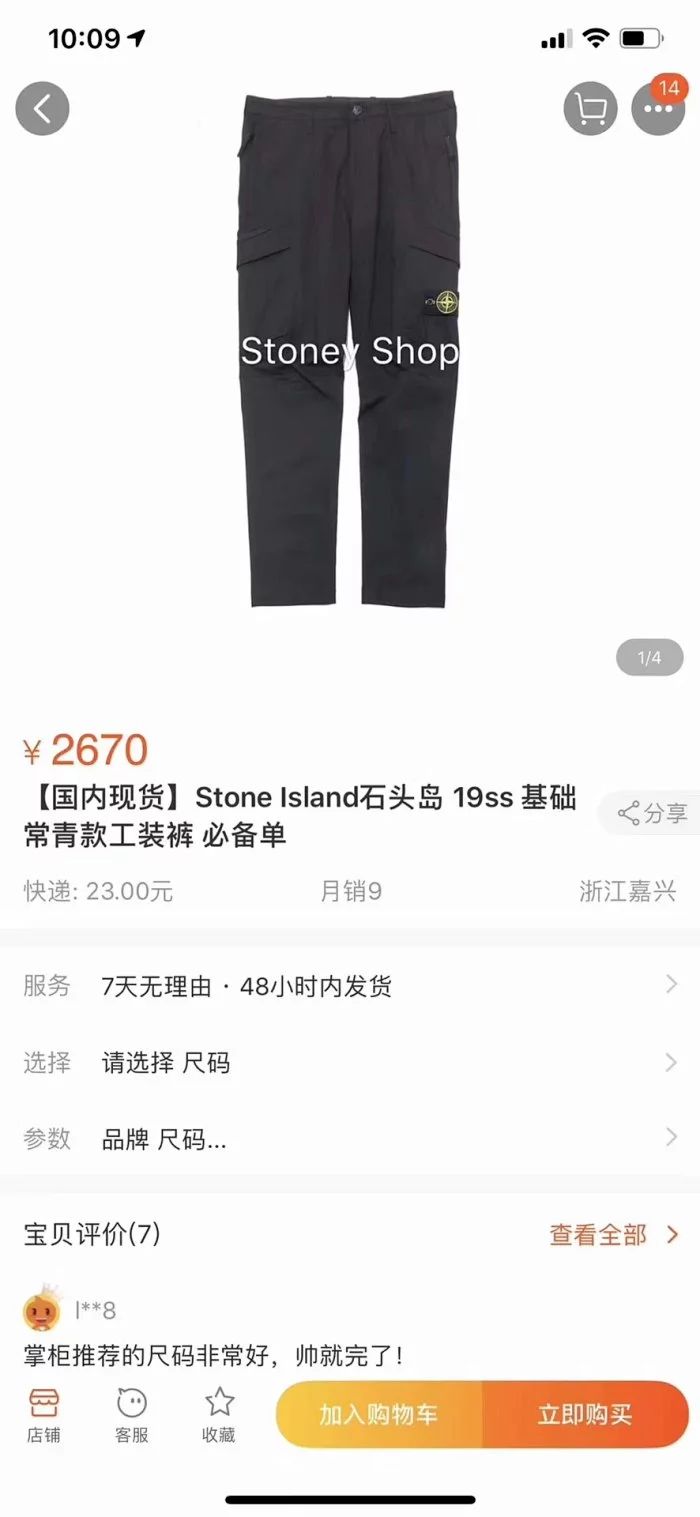Viewport: 700px width, 1517px height.
Task: Open the 服务 service details row
Action: point(350,986)
